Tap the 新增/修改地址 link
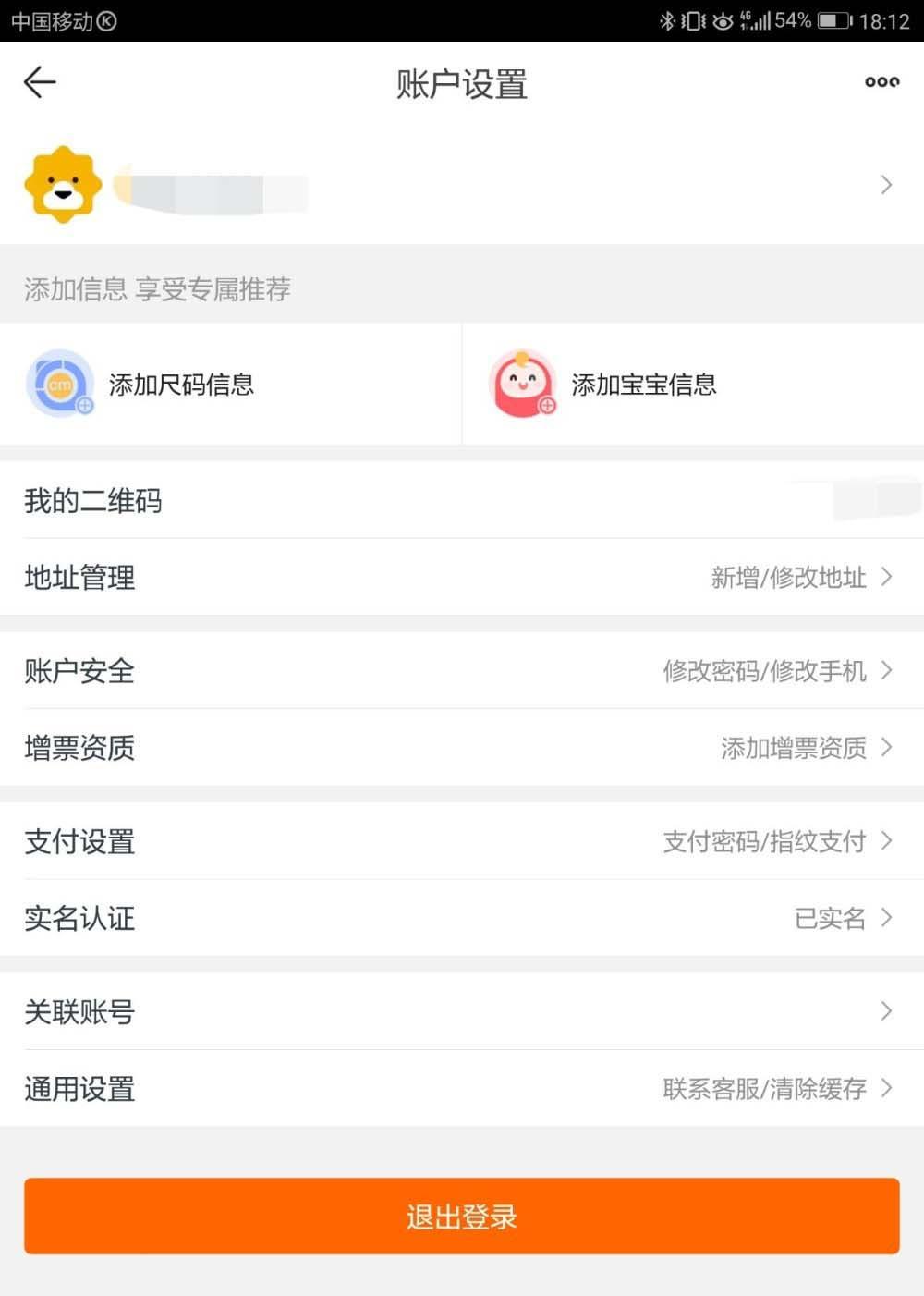The width and height of the screenshot is (924, 1296). [788, 578]
